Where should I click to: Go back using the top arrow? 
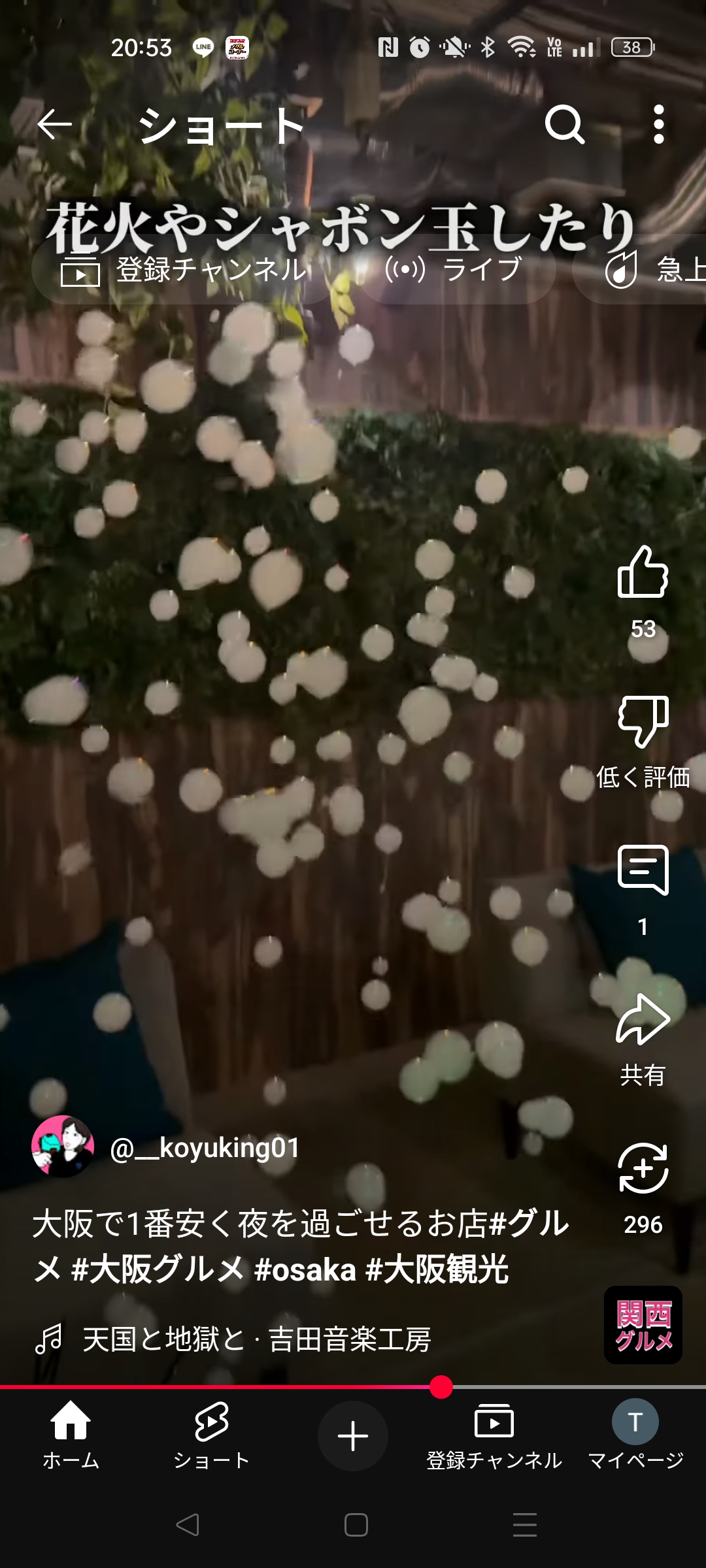pos(54,124)
